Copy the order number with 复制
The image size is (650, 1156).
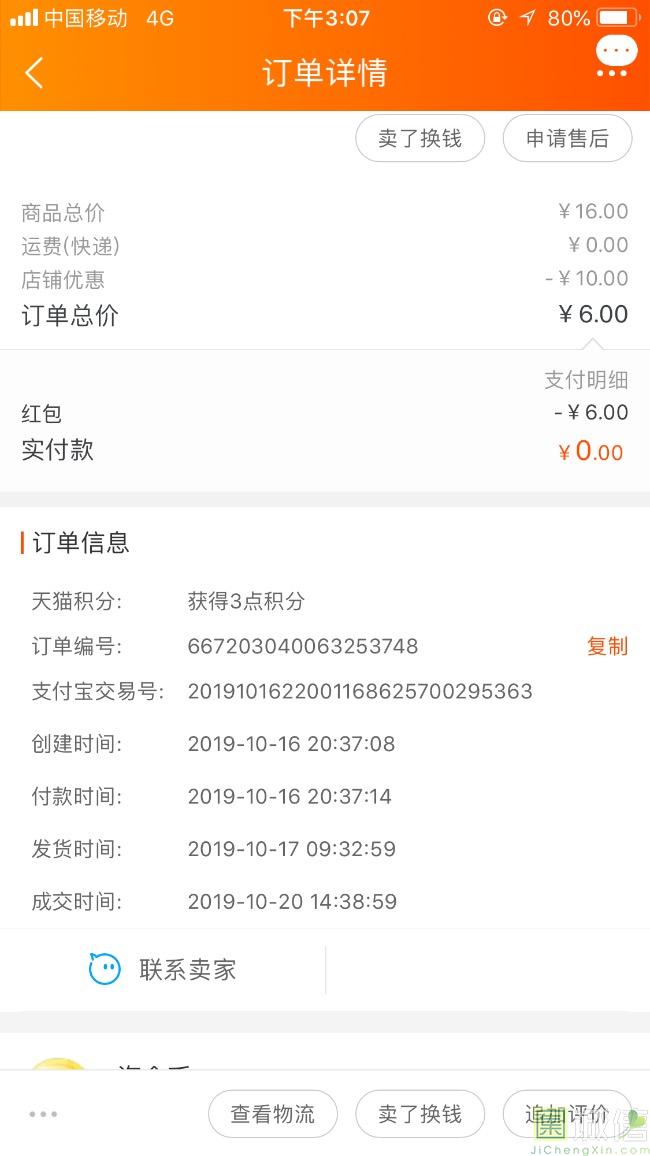(x=607, y=646)
